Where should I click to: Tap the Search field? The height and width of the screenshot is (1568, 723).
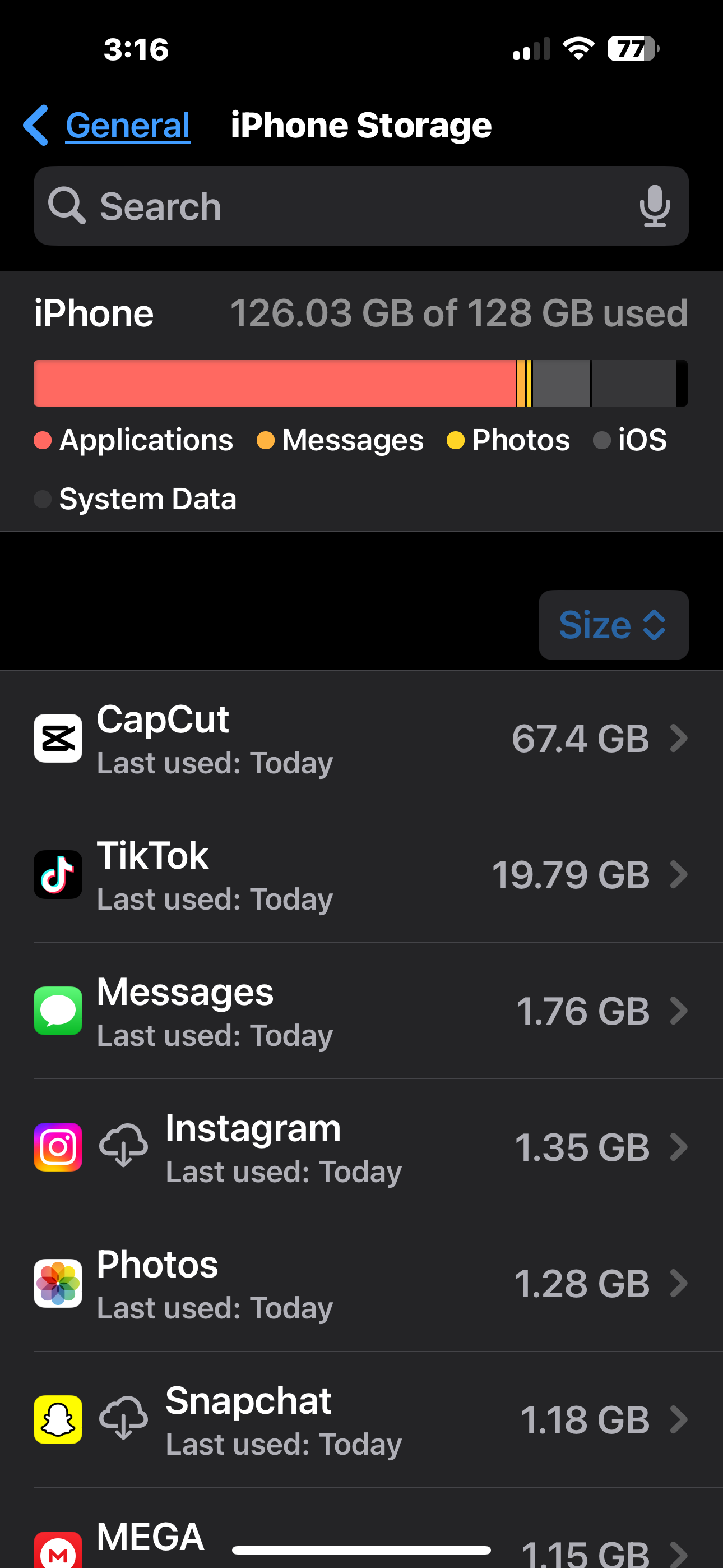point(361,206)
